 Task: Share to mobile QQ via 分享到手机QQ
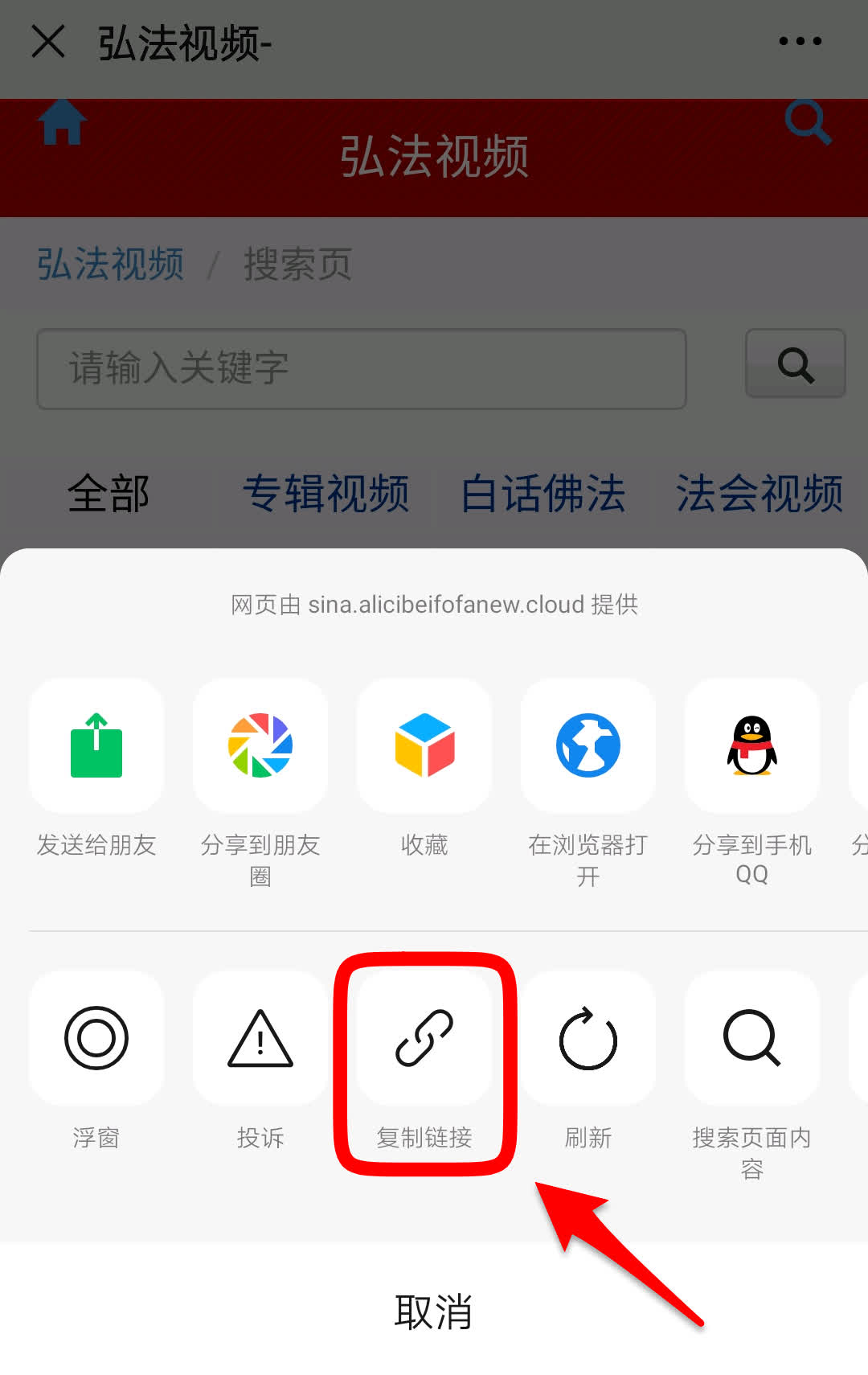[x=751, y=745]
